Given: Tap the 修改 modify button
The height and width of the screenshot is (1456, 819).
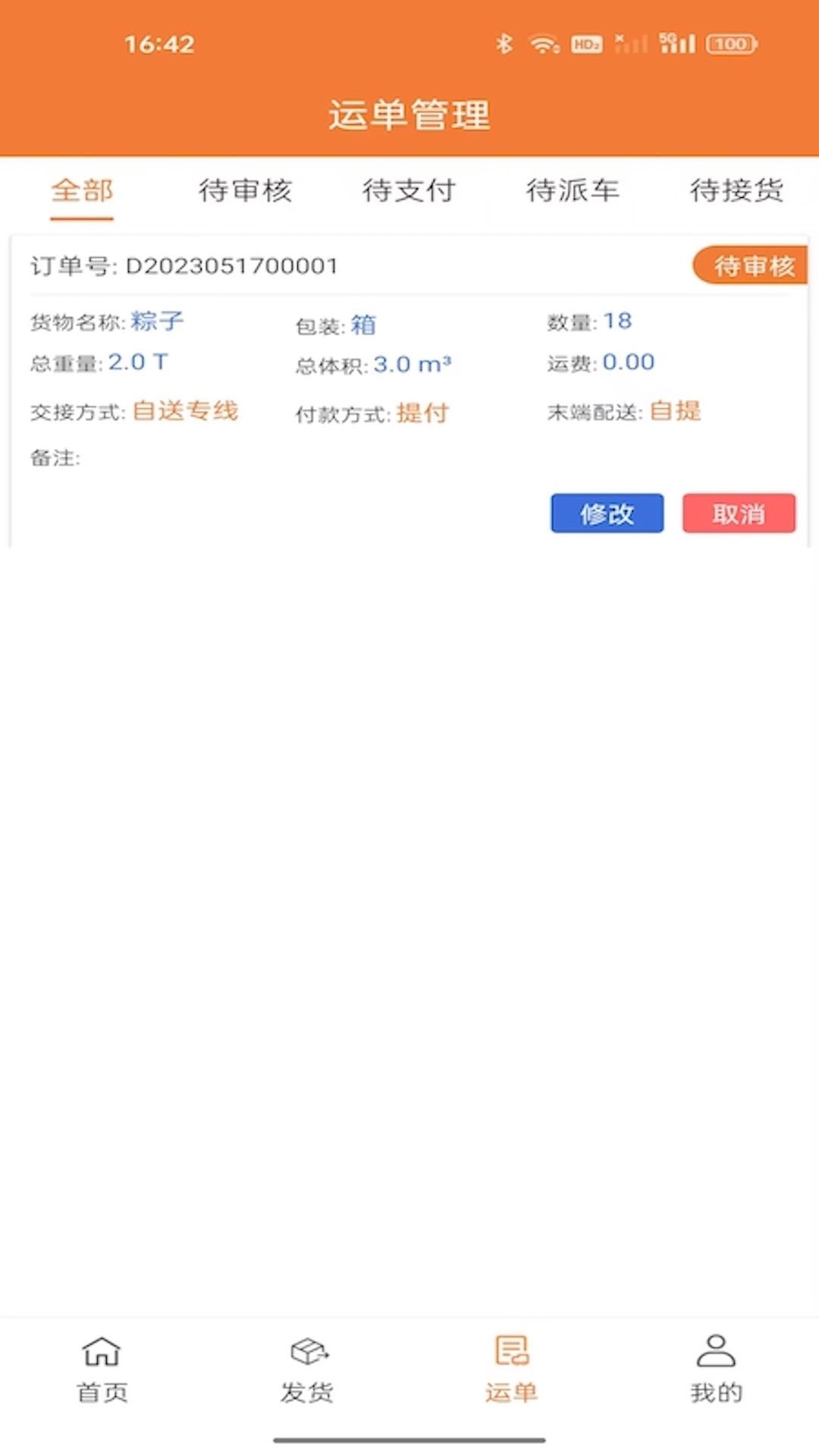Looking at the screenshot, I should click(607, 513).
